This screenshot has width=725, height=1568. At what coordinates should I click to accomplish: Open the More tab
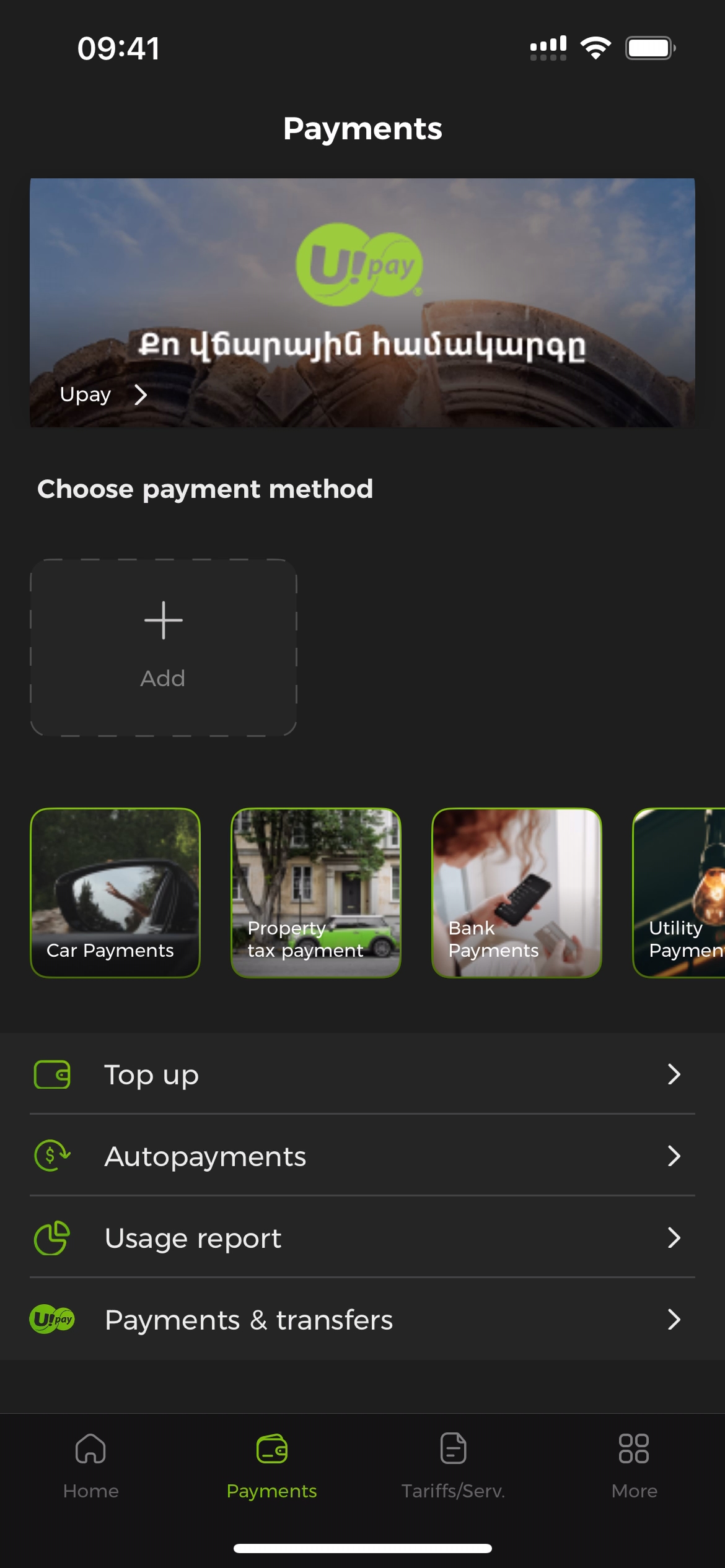[634, 1465]
